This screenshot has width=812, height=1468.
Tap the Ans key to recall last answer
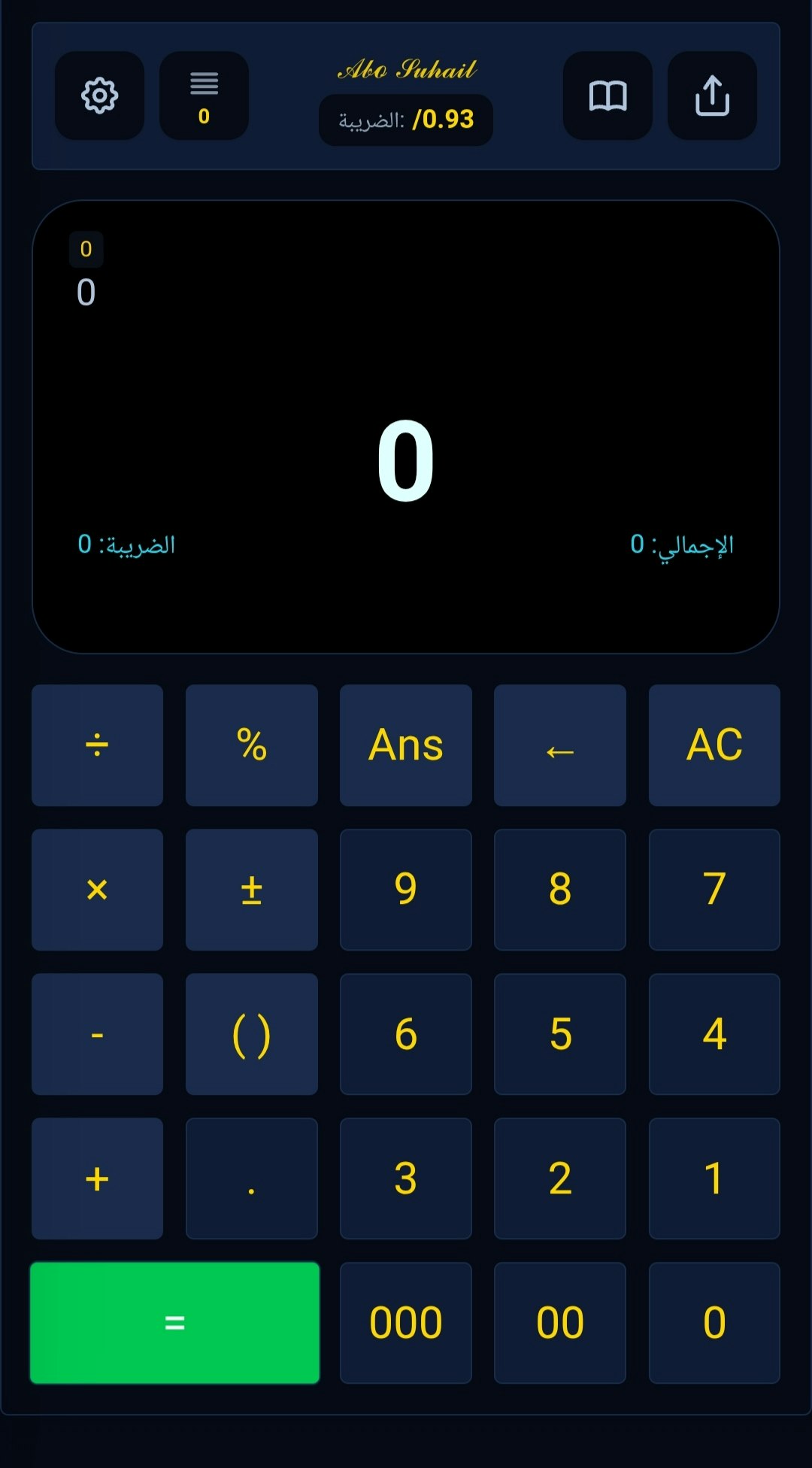coord(405,745)
